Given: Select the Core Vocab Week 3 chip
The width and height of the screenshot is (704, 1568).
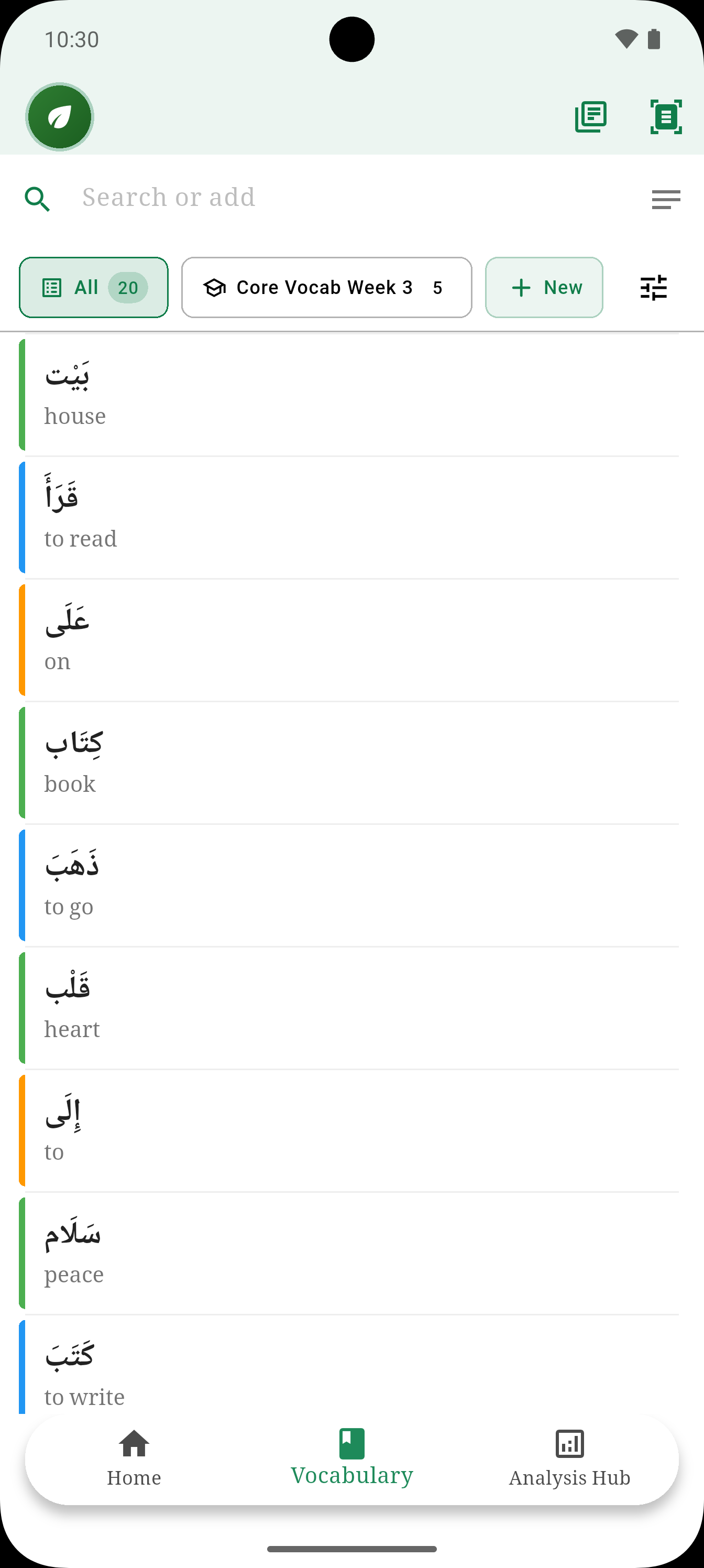Looking at the screenshot, I should click(x=327, y=287).
